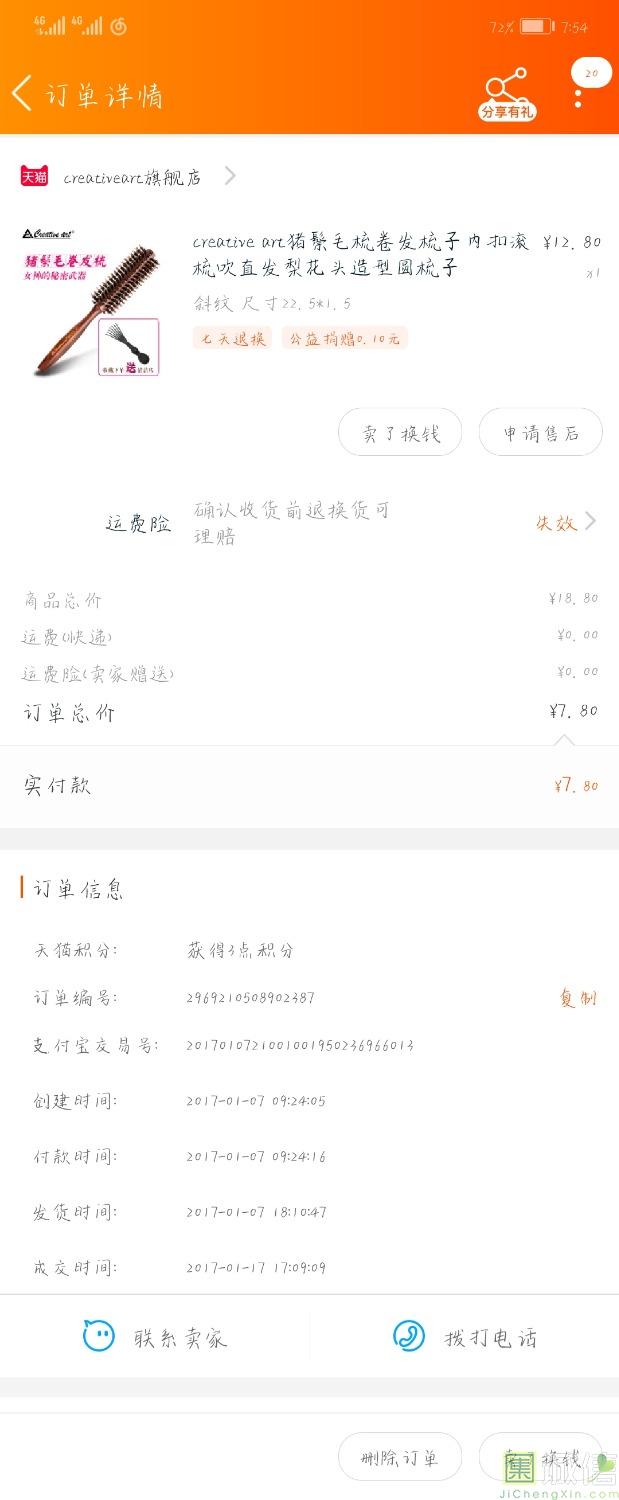The height and width of the screenshot is (1500, 619).
Task: Tap the 删除订单 button
Action: 400,1457
